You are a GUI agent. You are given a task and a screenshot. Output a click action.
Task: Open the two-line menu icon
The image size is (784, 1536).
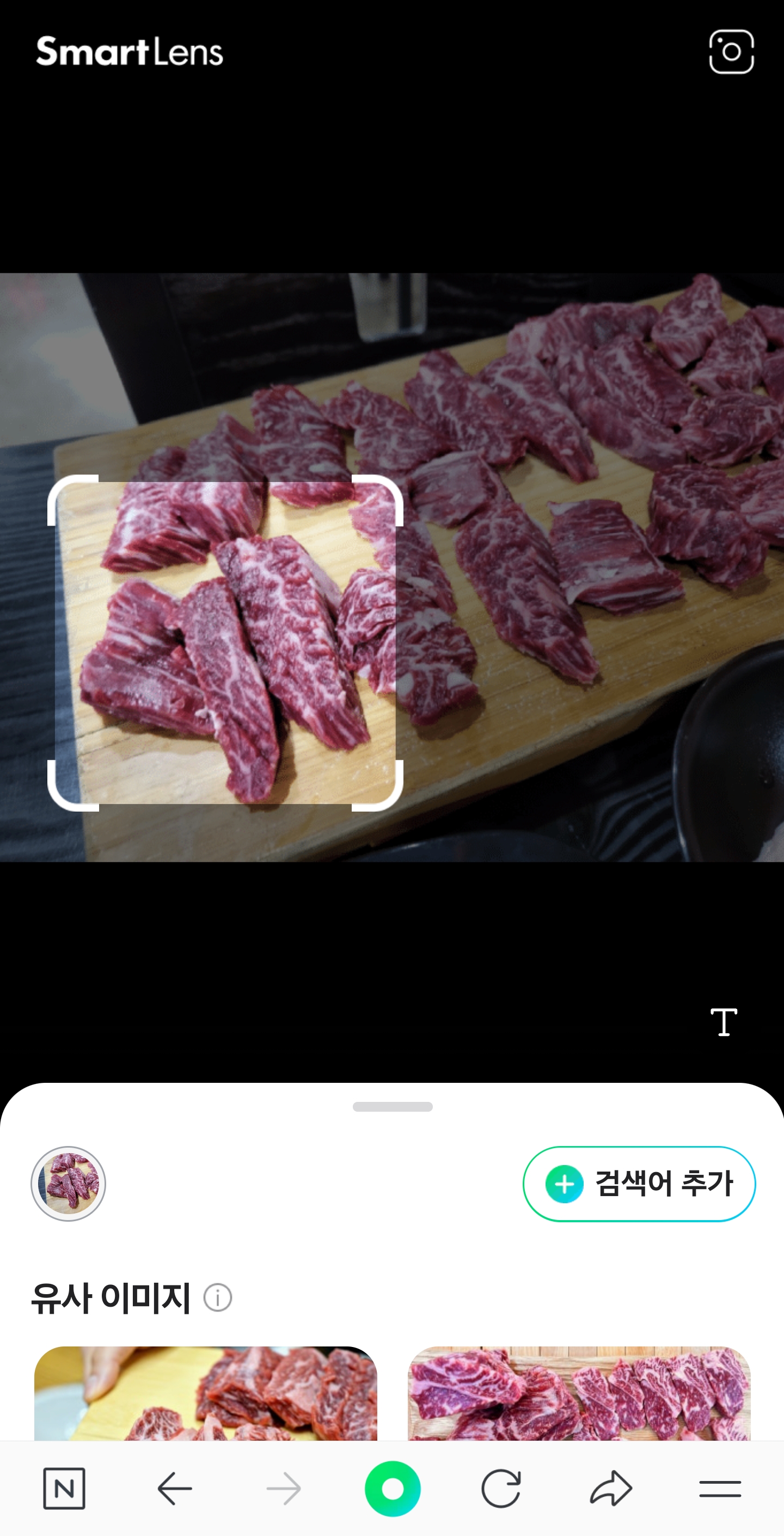coord(720,1488)
